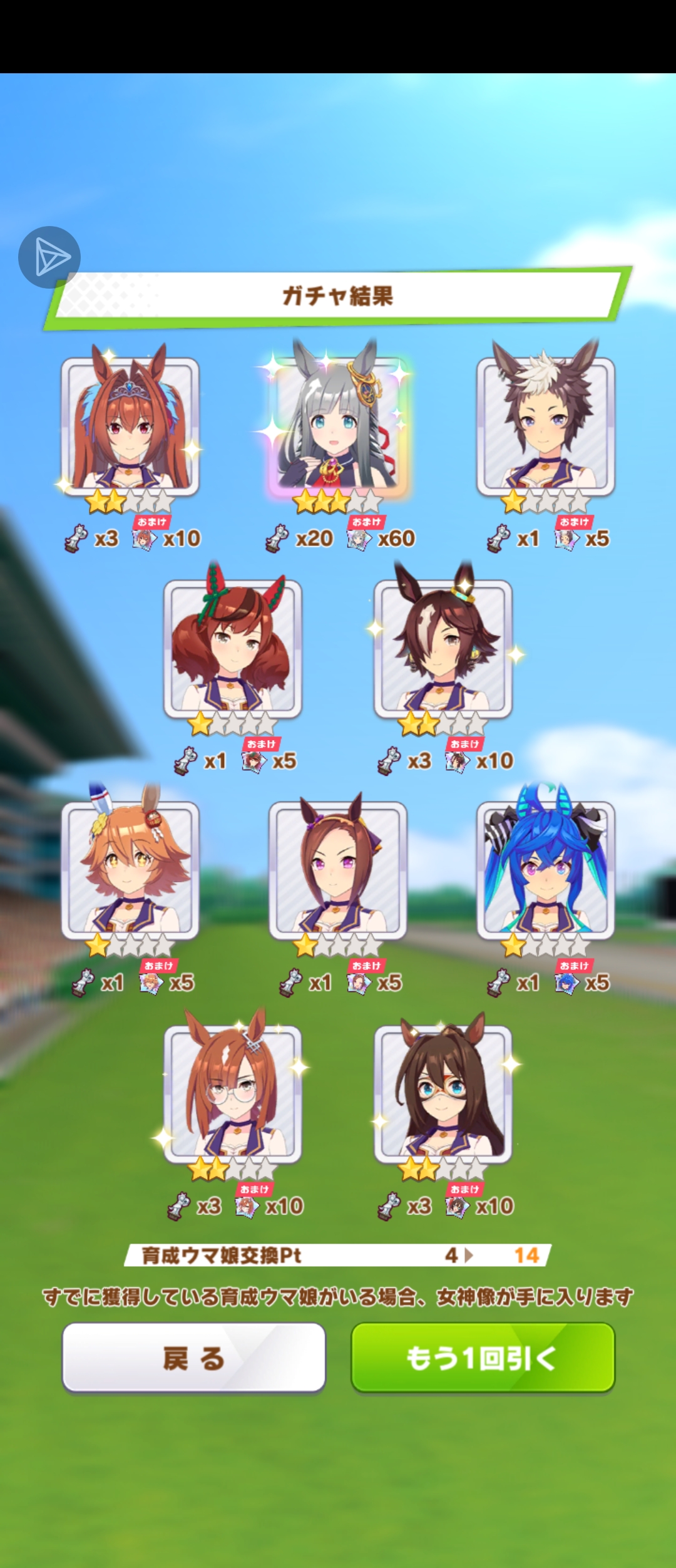This screenshot has height=1568, width=676.
Task: Open the round-glasses orange-haired character card
Action: click(233, 1093)
